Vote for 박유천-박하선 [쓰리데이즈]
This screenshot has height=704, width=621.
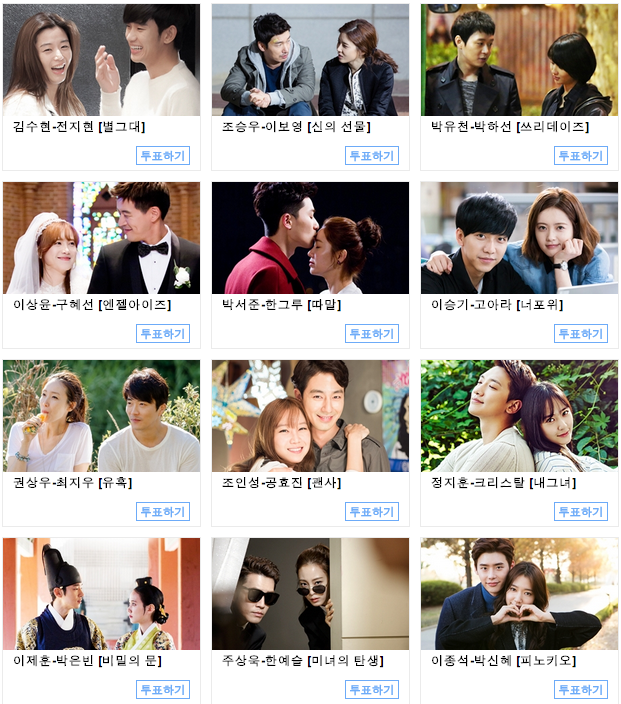[581, 156]
